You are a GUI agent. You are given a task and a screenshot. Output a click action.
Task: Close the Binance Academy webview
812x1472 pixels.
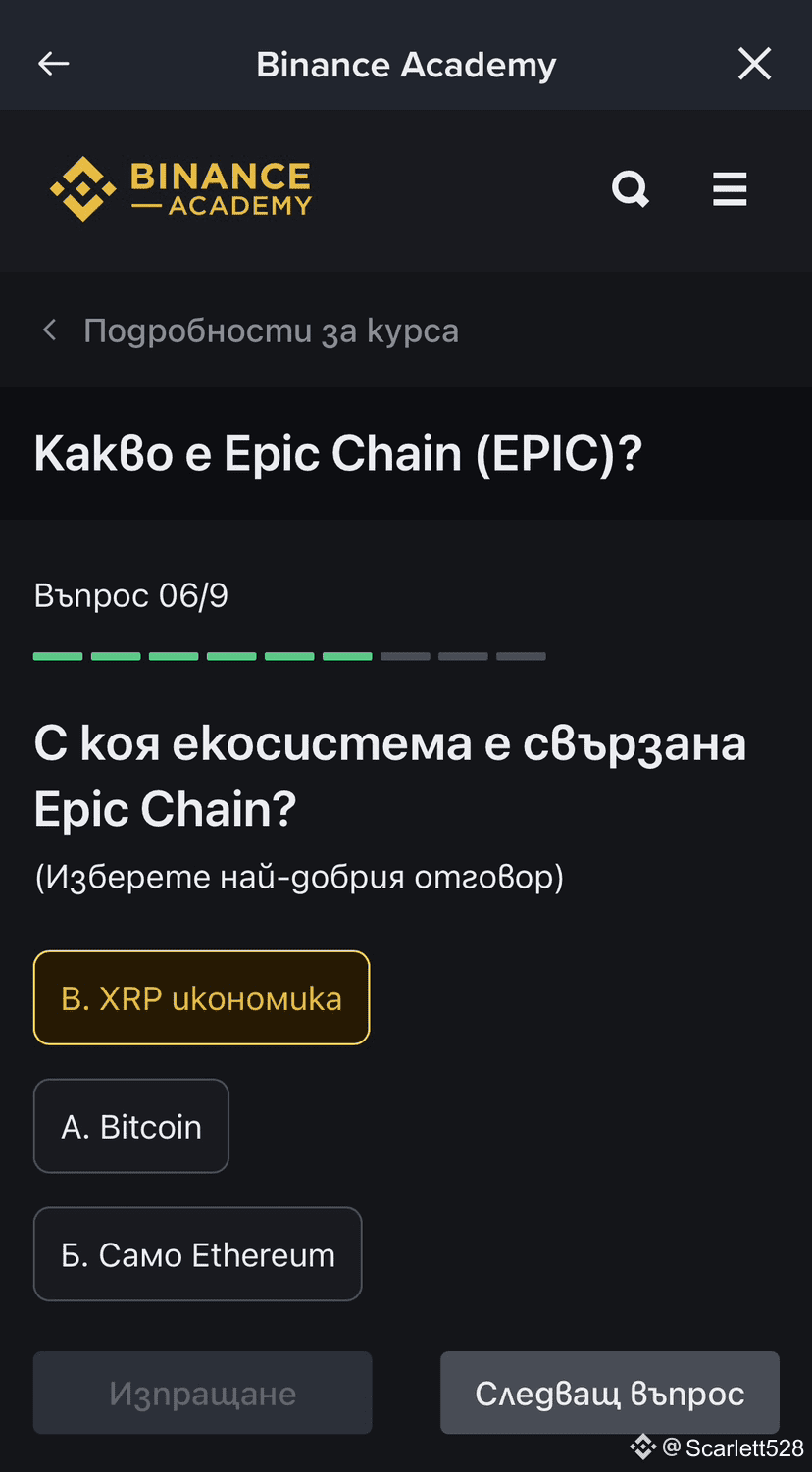click(x=754, y=65)
